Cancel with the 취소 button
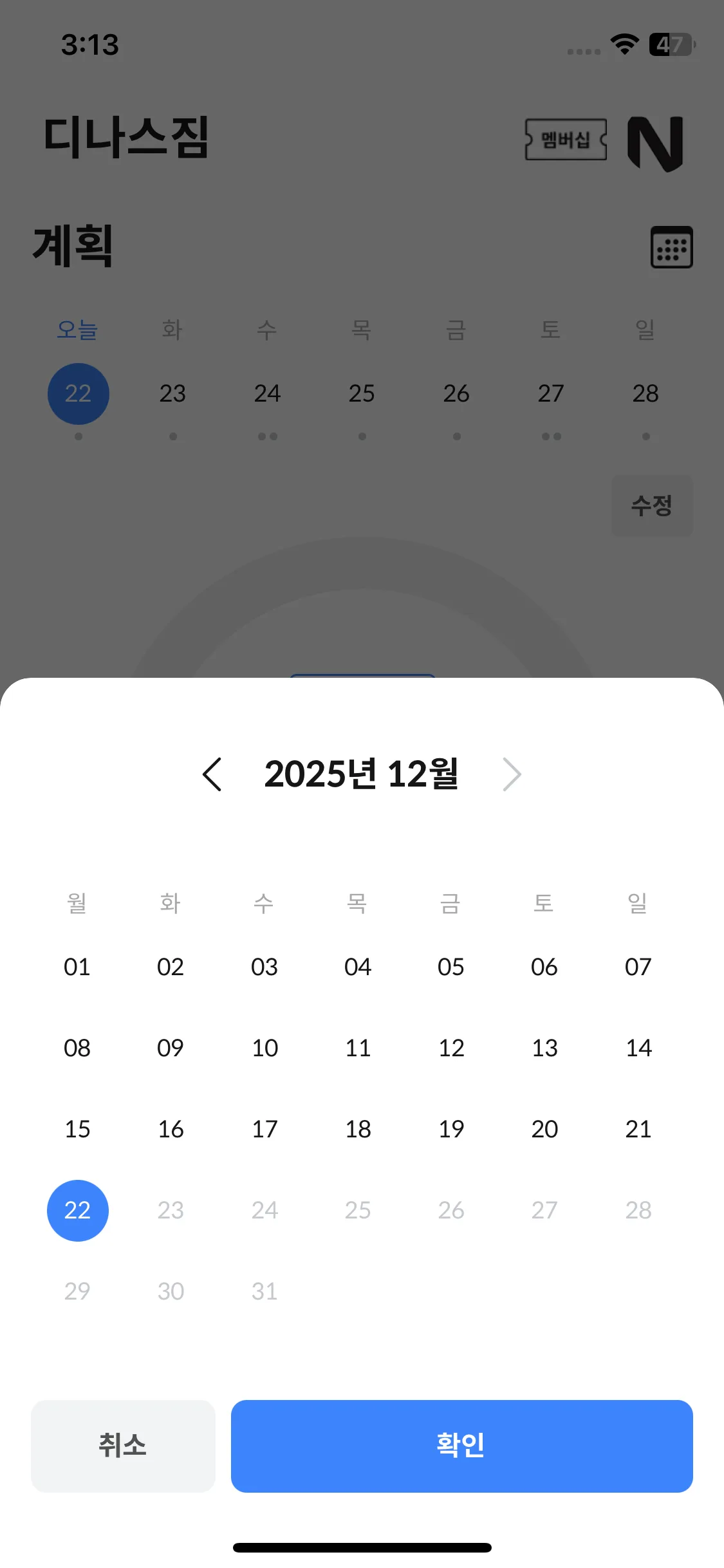Image resolution: width=724 pixels, height=1568 pixels. click(123, 1446)
